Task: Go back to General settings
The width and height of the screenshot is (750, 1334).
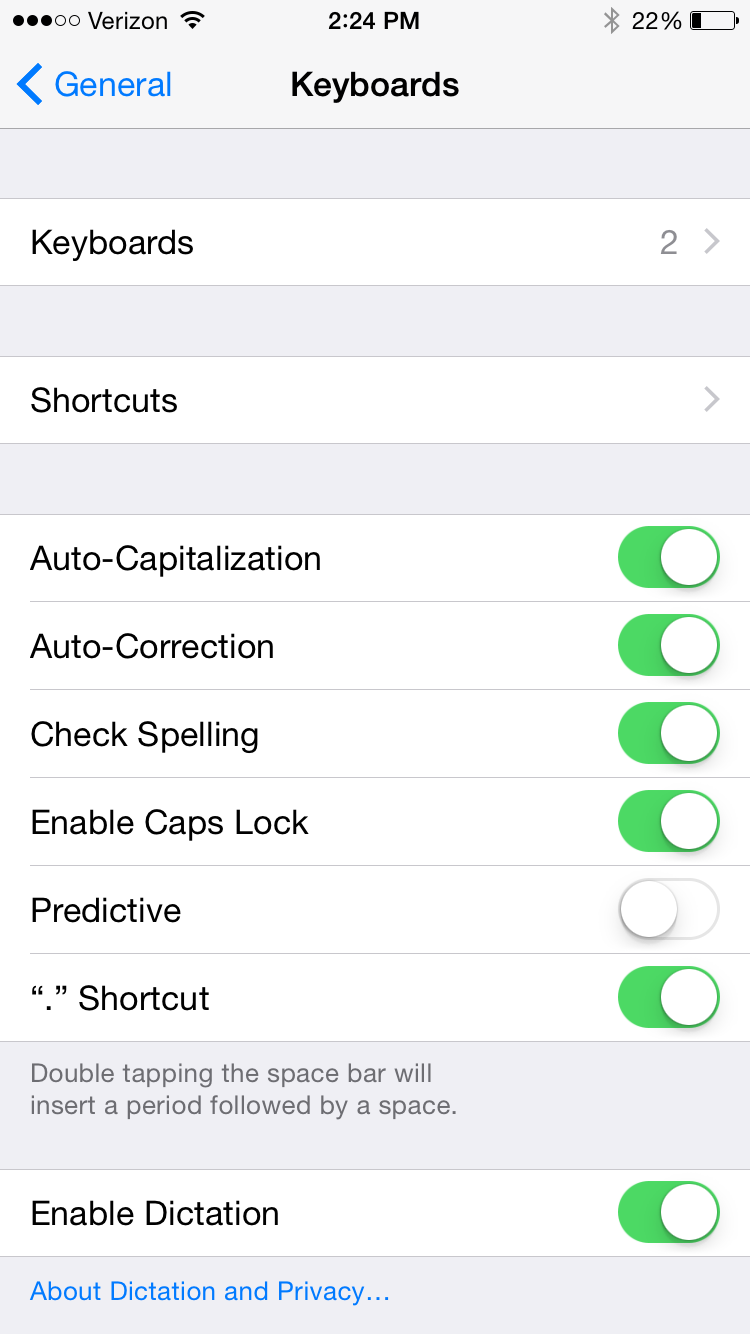Action: (96, 85)
